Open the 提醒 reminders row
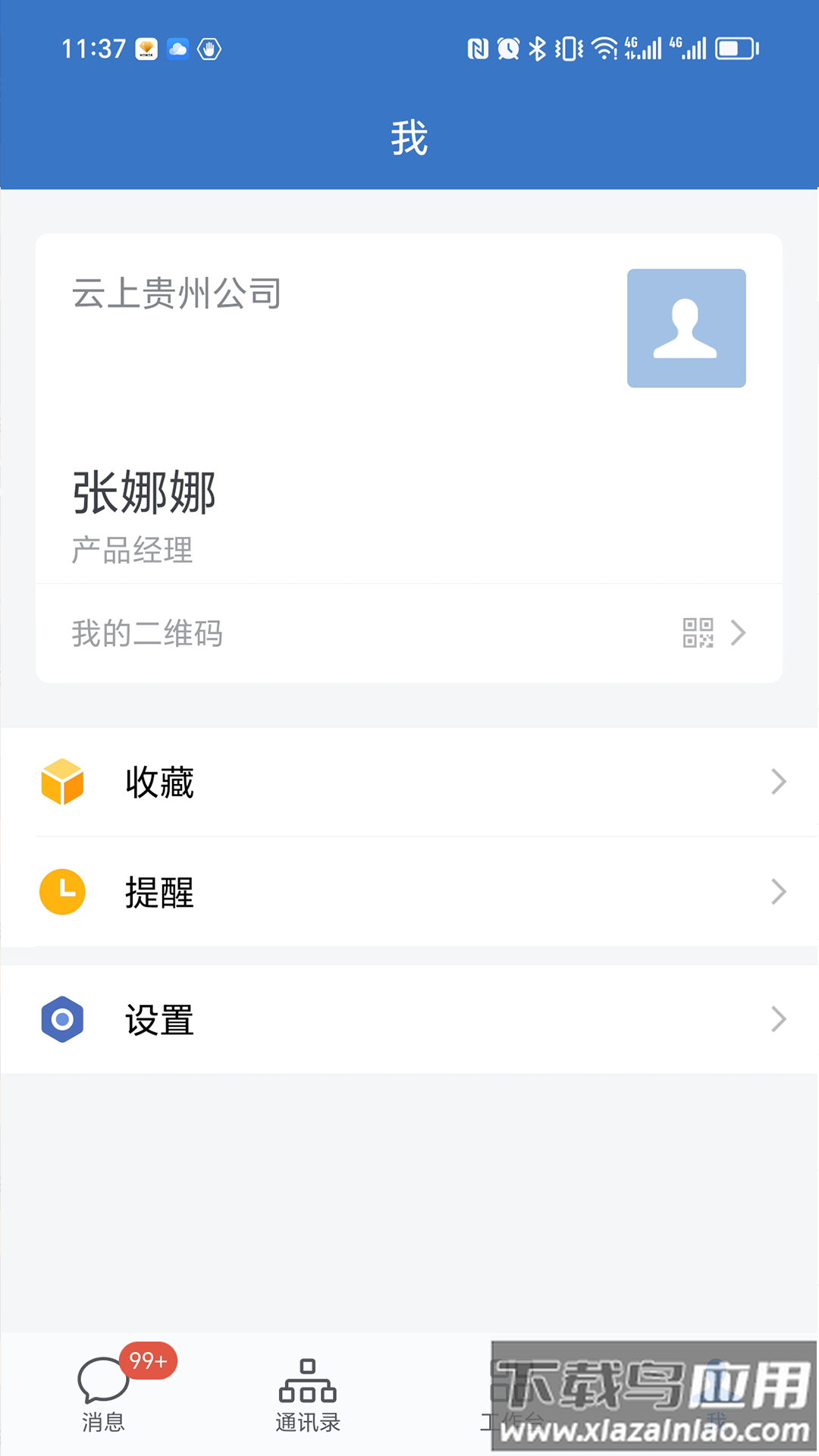The height and width of the screenshot is (1456, 819). point(409,892)
